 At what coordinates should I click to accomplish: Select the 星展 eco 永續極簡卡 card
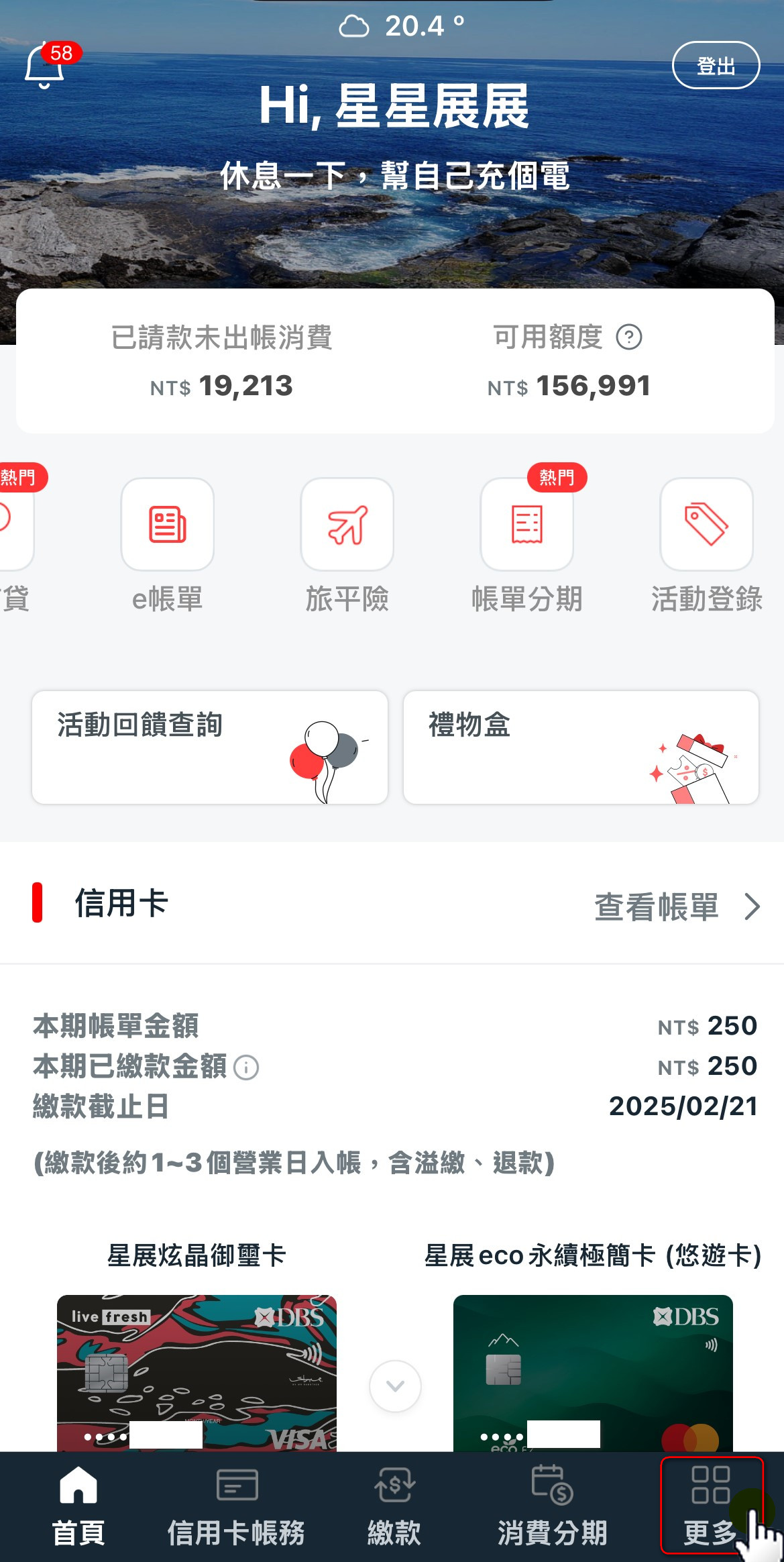(x=593, y=1372)
